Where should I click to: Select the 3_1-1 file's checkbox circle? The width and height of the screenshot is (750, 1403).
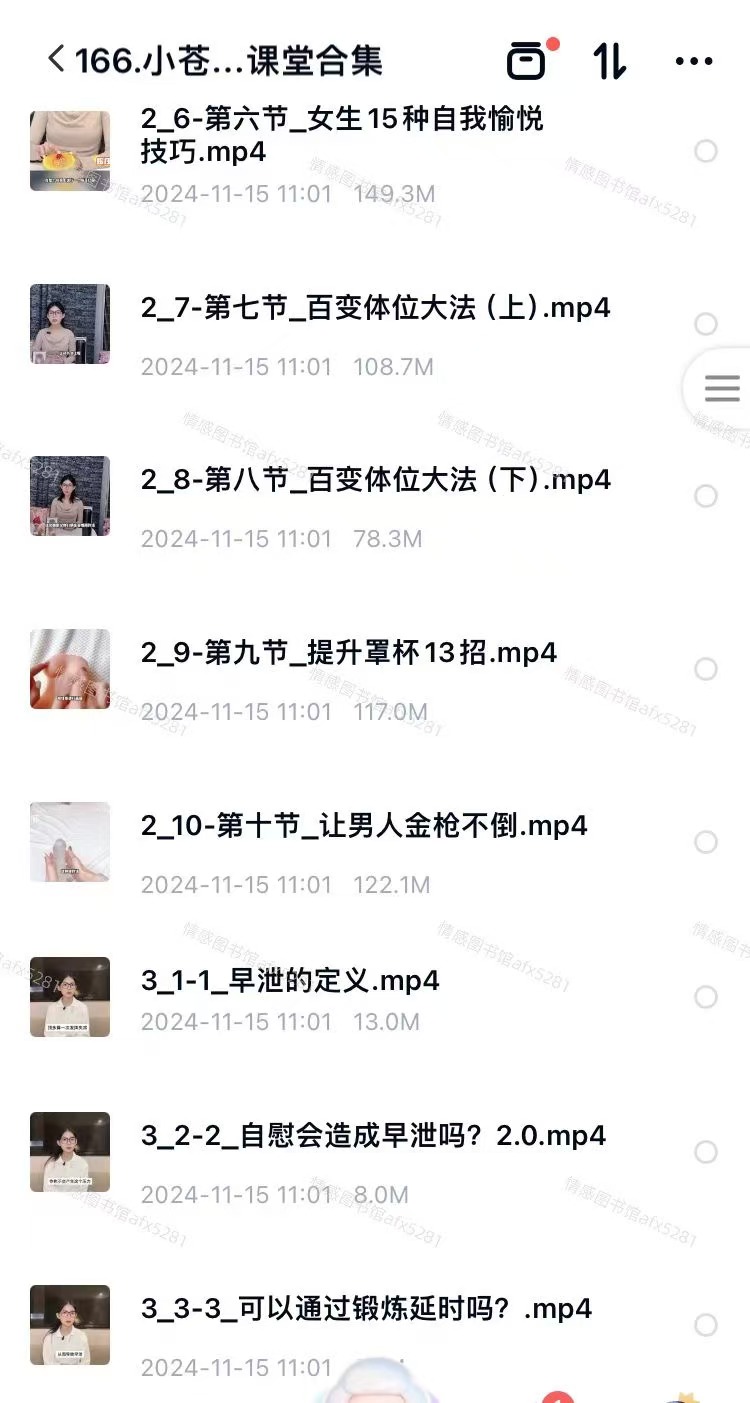click(706, 997)
